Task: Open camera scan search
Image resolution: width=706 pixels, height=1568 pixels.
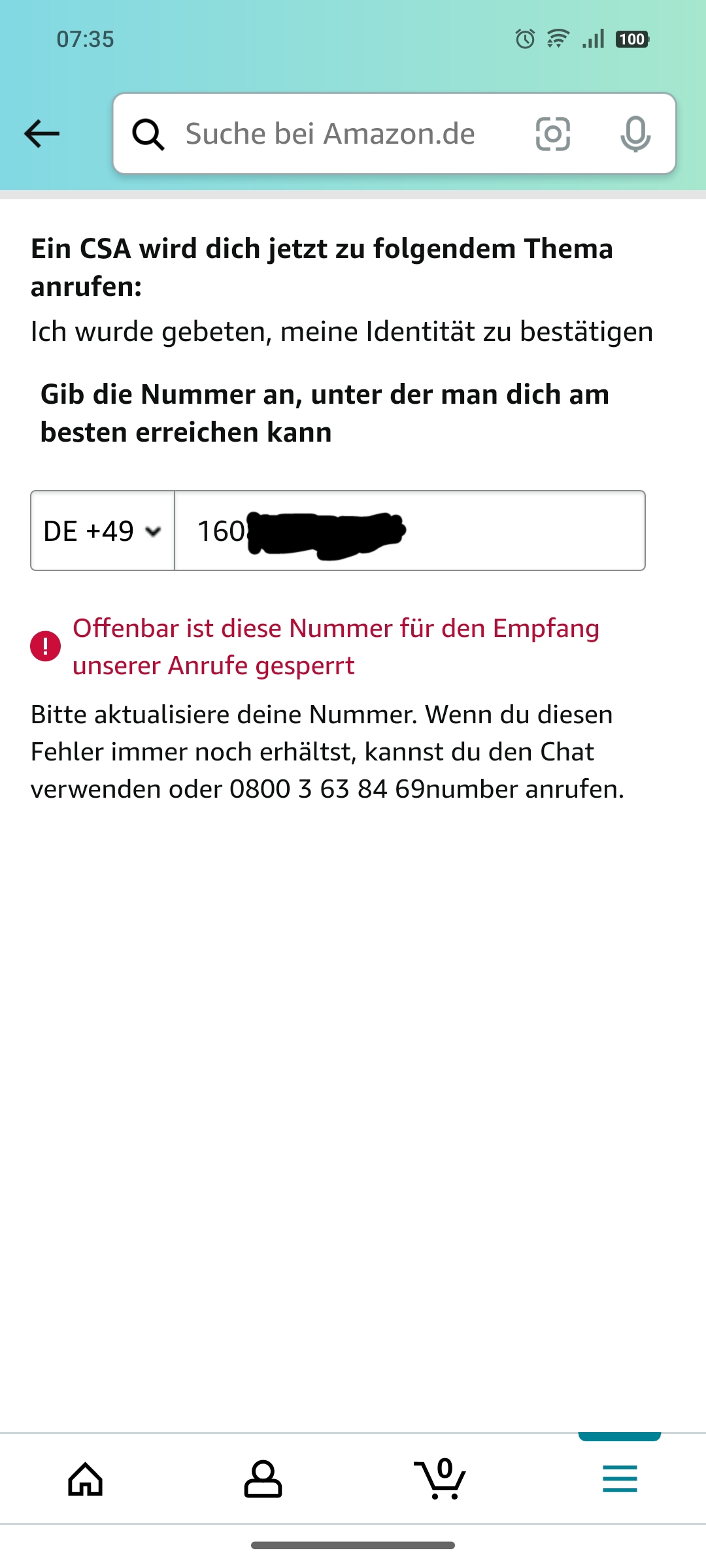Action: click(552, 134)
